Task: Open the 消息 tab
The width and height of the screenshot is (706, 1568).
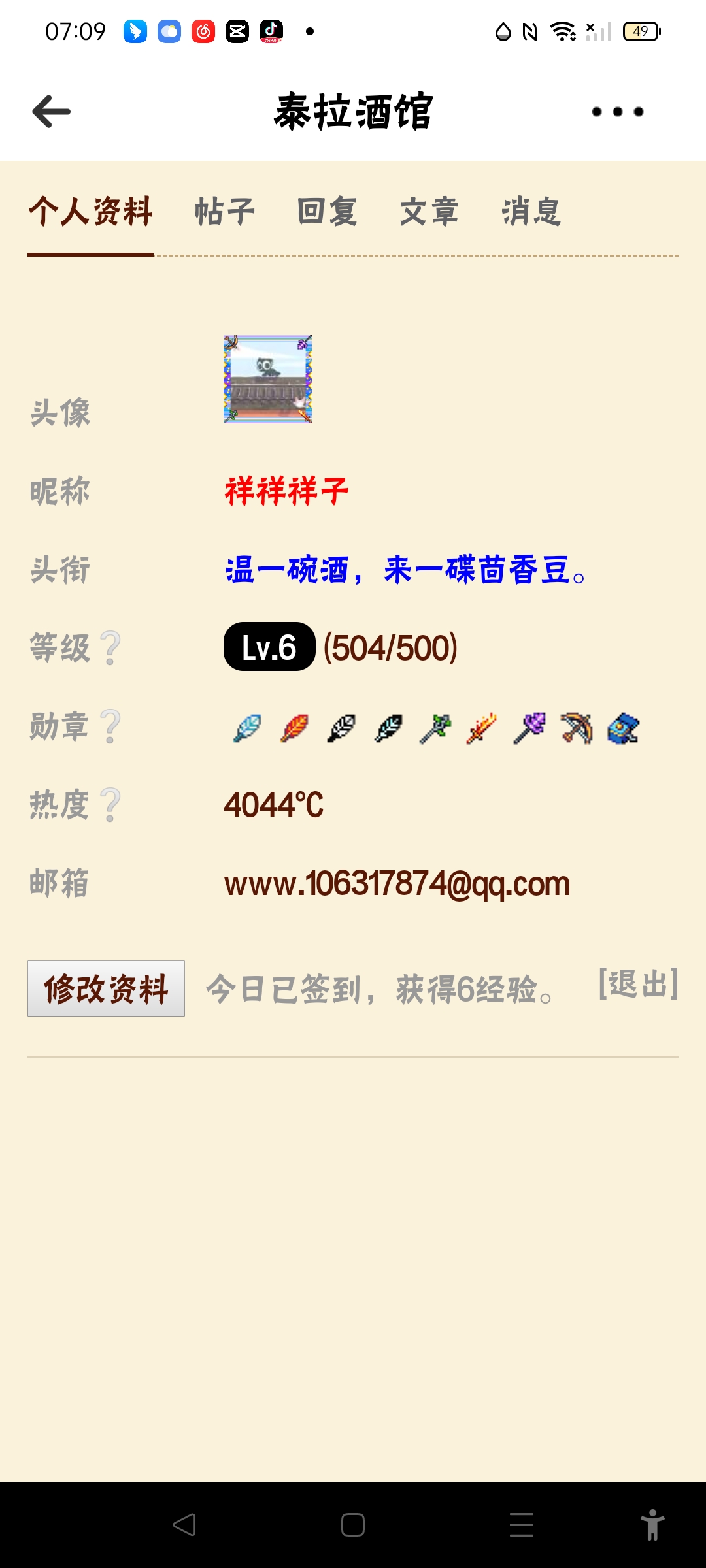Action: (531, 211)
